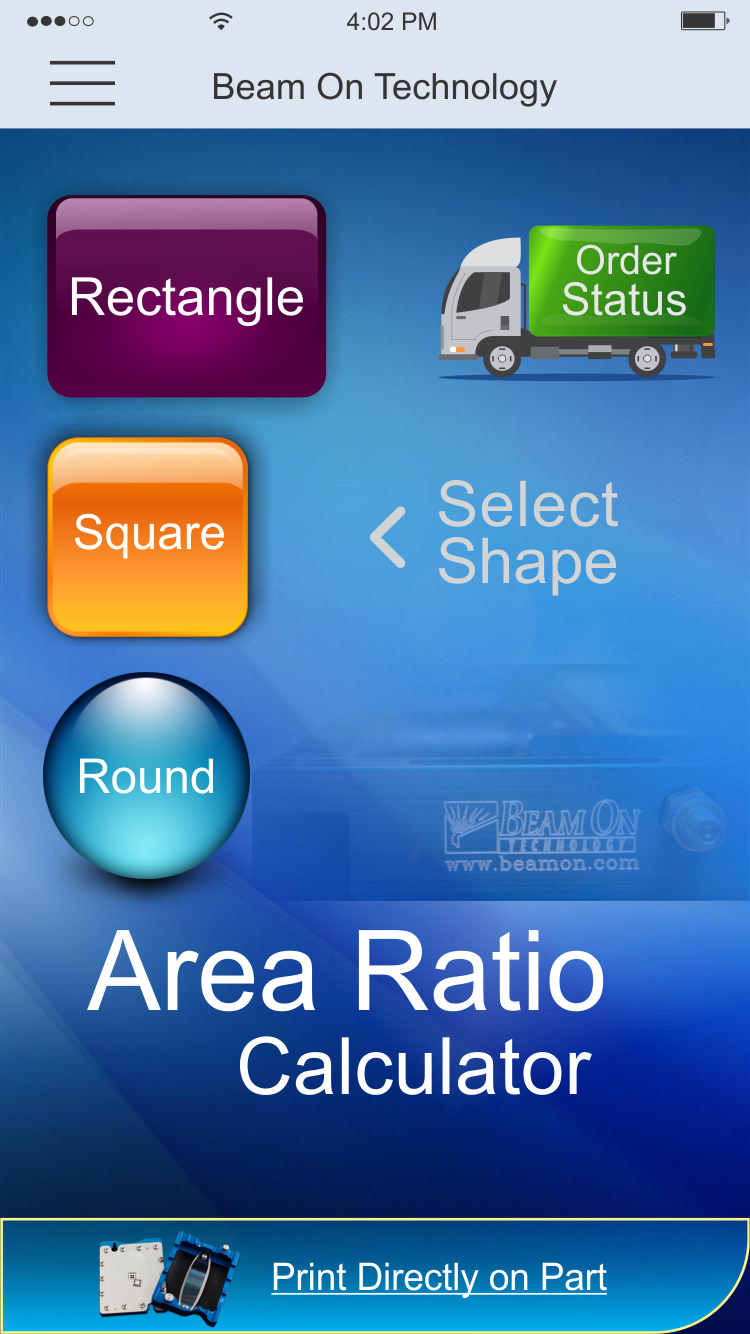Pick the Round shape
Viewport: 750px width, 1334px height.
[x=146, y=776]
